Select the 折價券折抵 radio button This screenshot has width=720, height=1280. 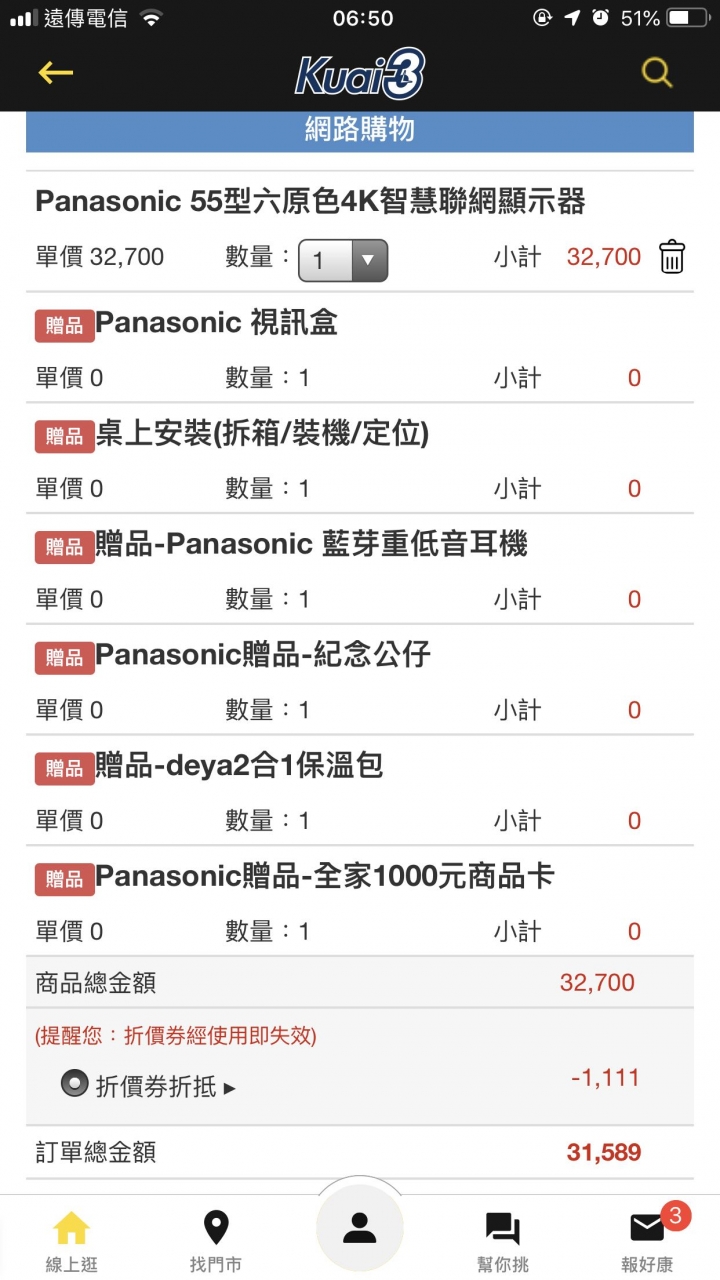pos(74,1083)
